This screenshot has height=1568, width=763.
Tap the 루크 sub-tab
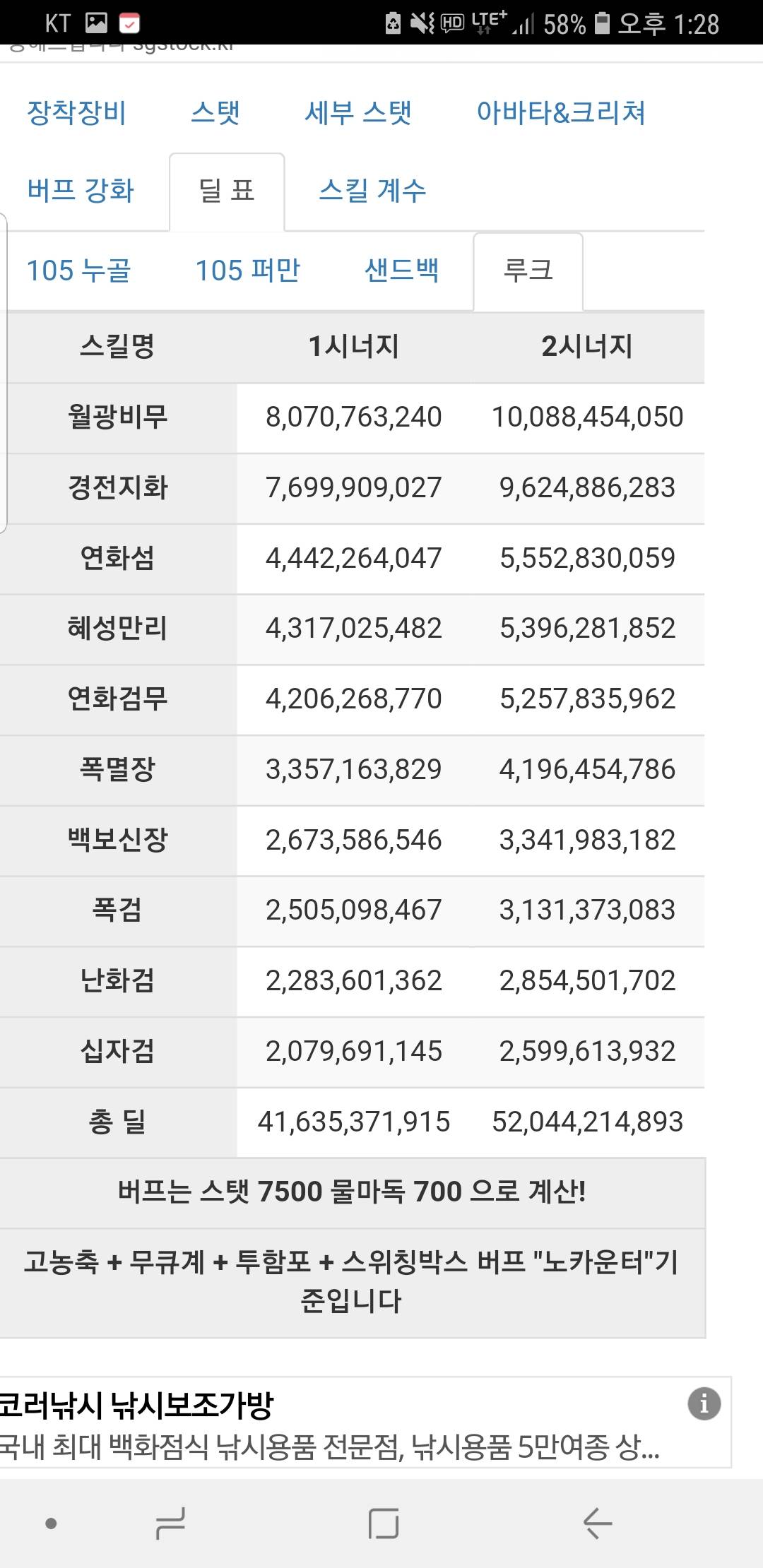[x=528, y=271]
